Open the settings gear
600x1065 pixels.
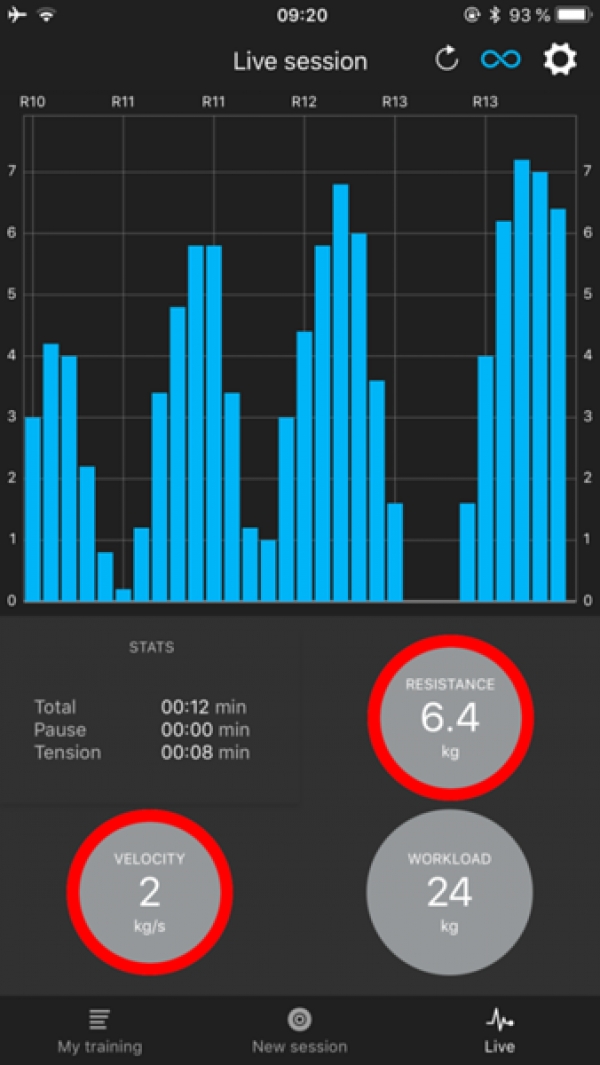click(561, 60)
